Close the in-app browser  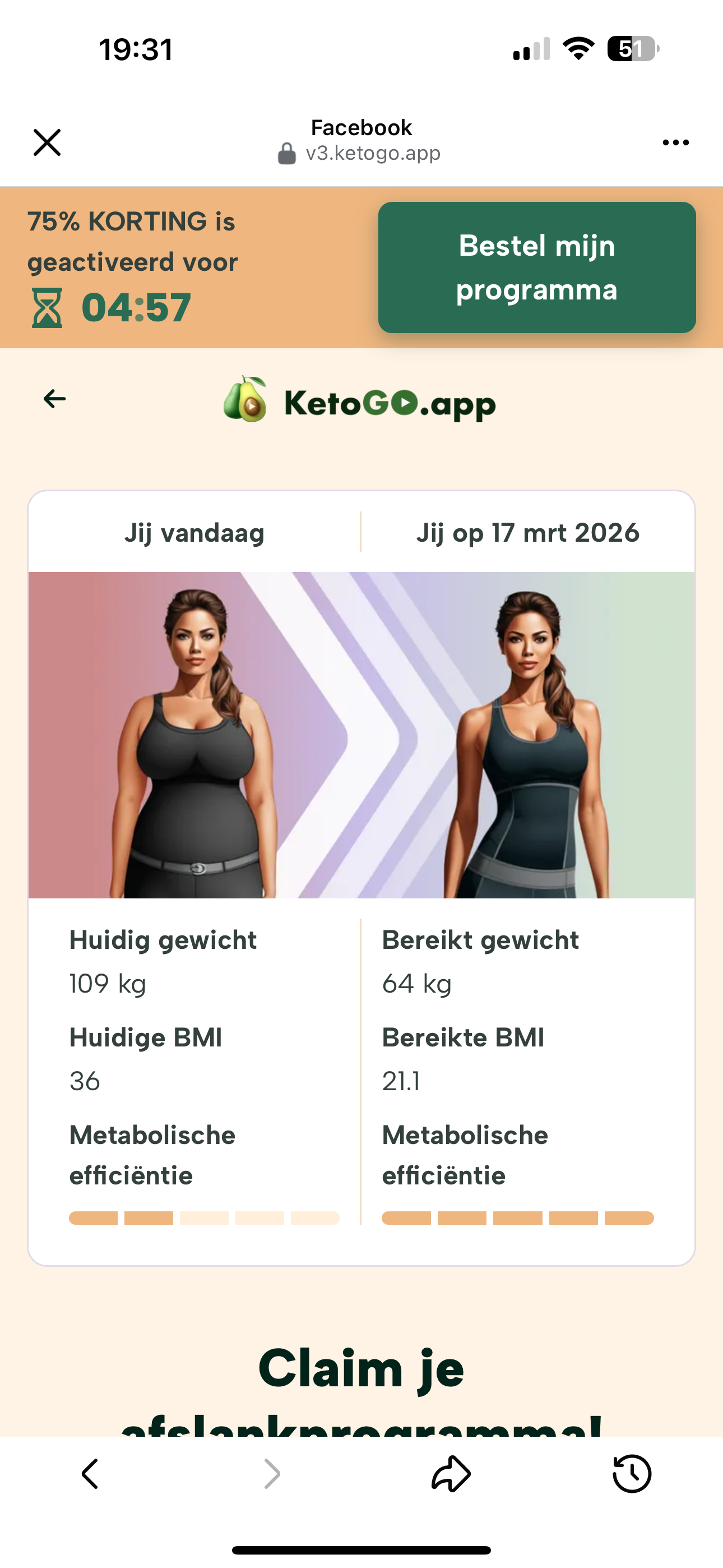47,142
